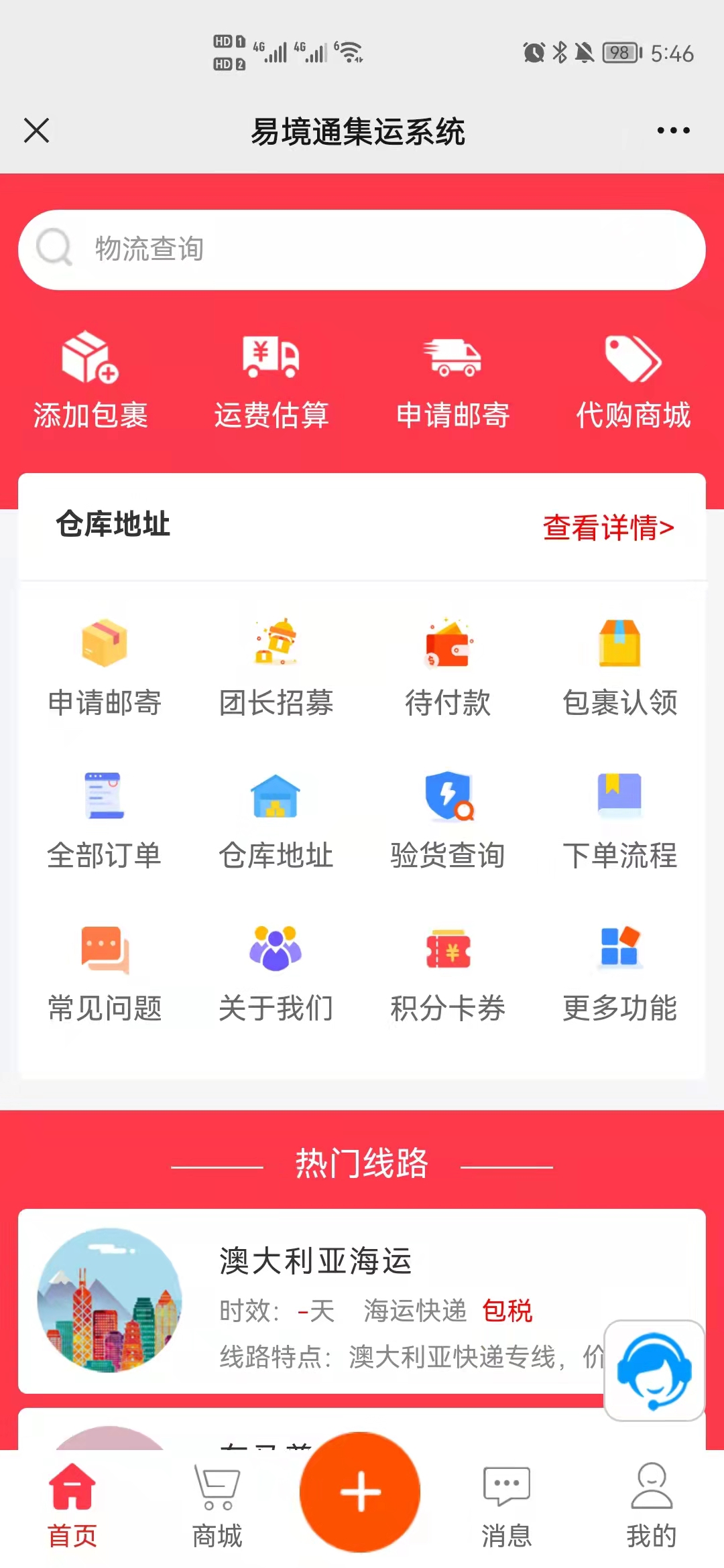Viewport: 724px width, 1568px height.
Task: Open the 运费估算 shipping calculator
Action: (x=271, y=380)
